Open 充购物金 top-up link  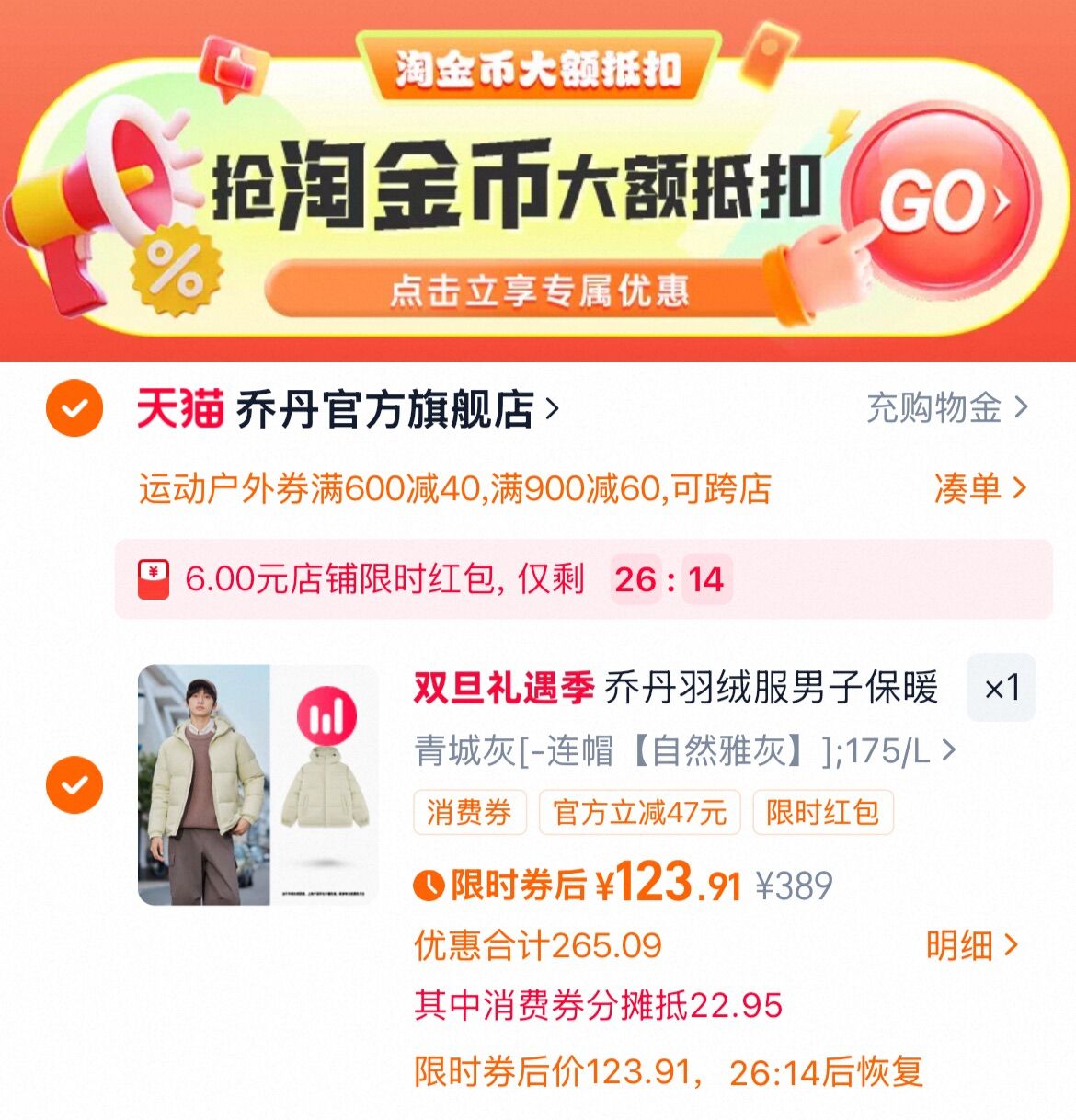point(947,407)
